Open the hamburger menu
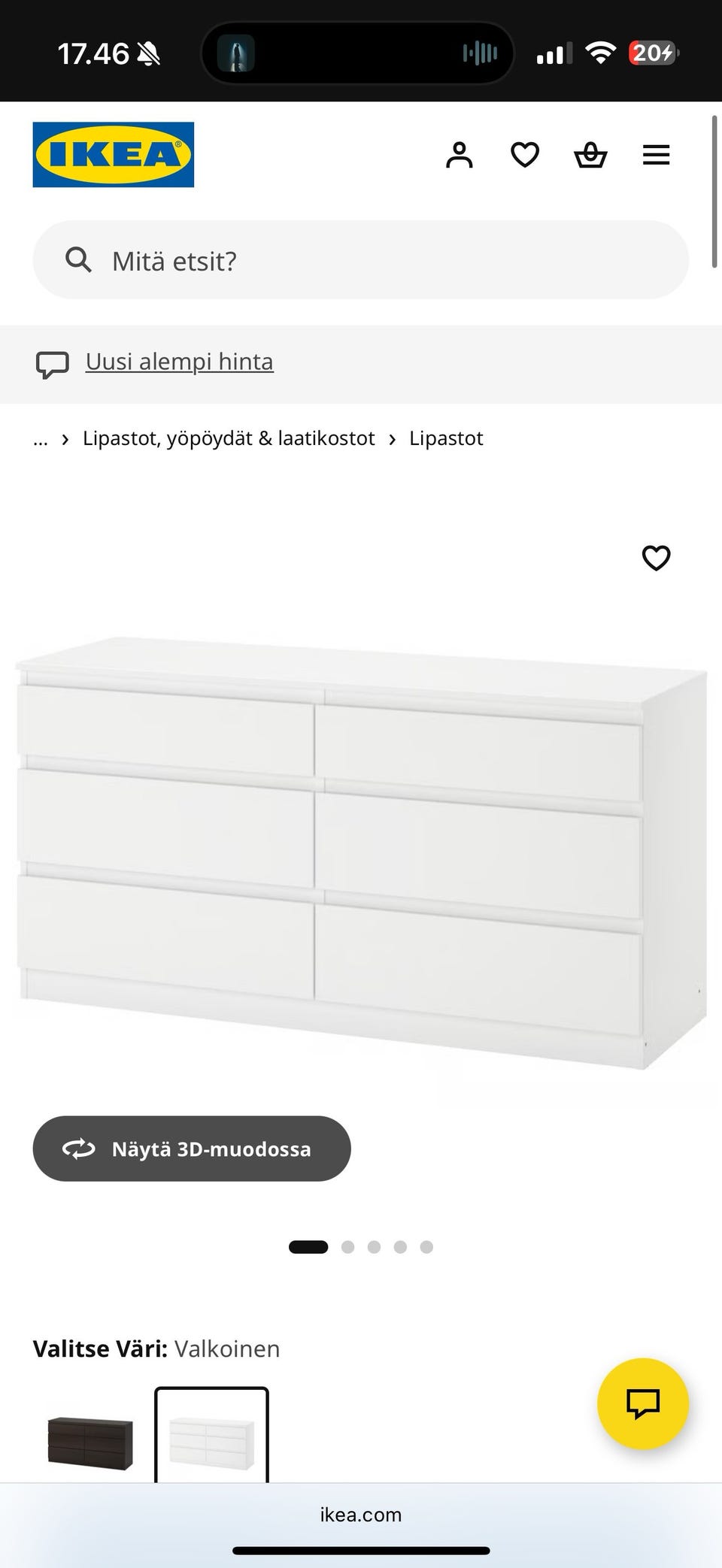 coord(656,155)
